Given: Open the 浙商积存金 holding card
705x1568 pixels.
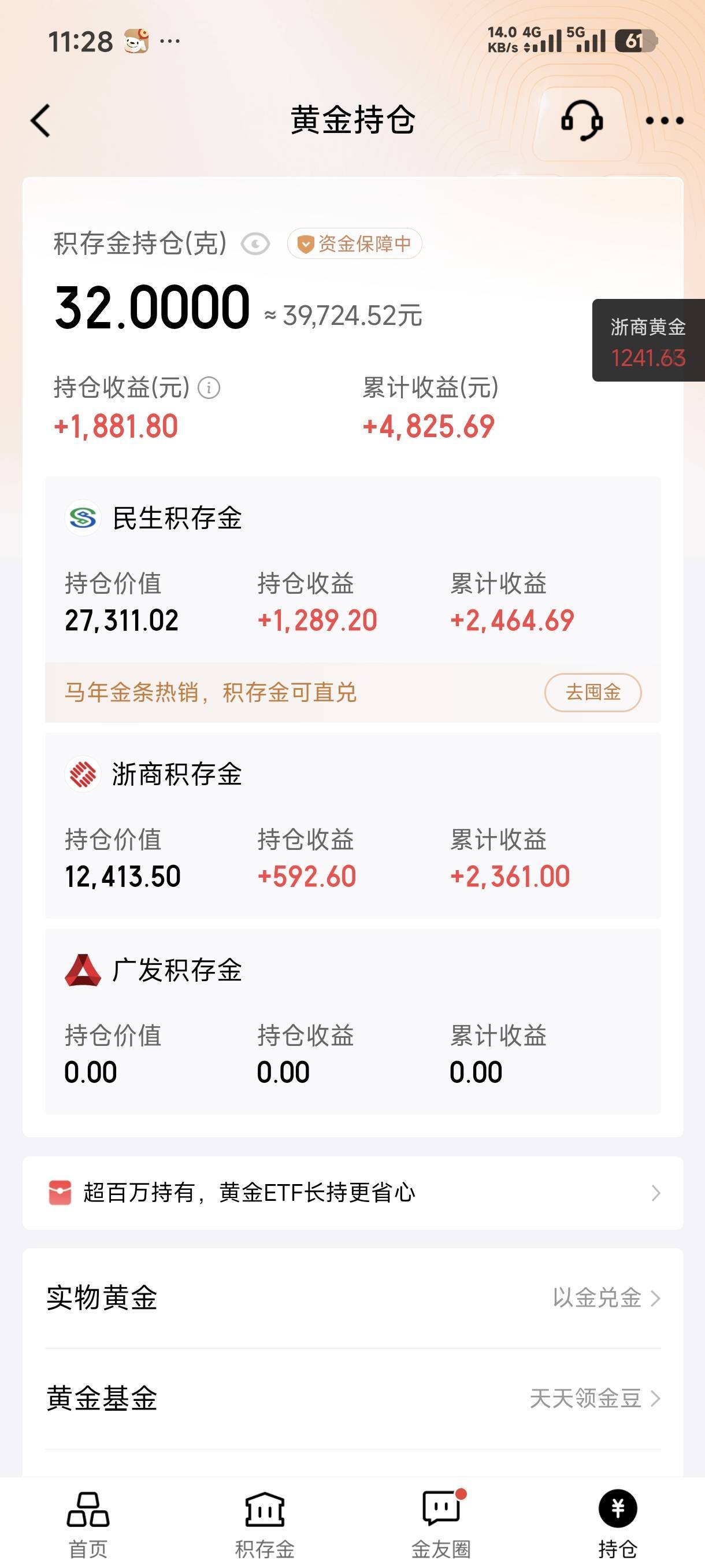Looking at the screenshot, I should (x=353, y=825).
